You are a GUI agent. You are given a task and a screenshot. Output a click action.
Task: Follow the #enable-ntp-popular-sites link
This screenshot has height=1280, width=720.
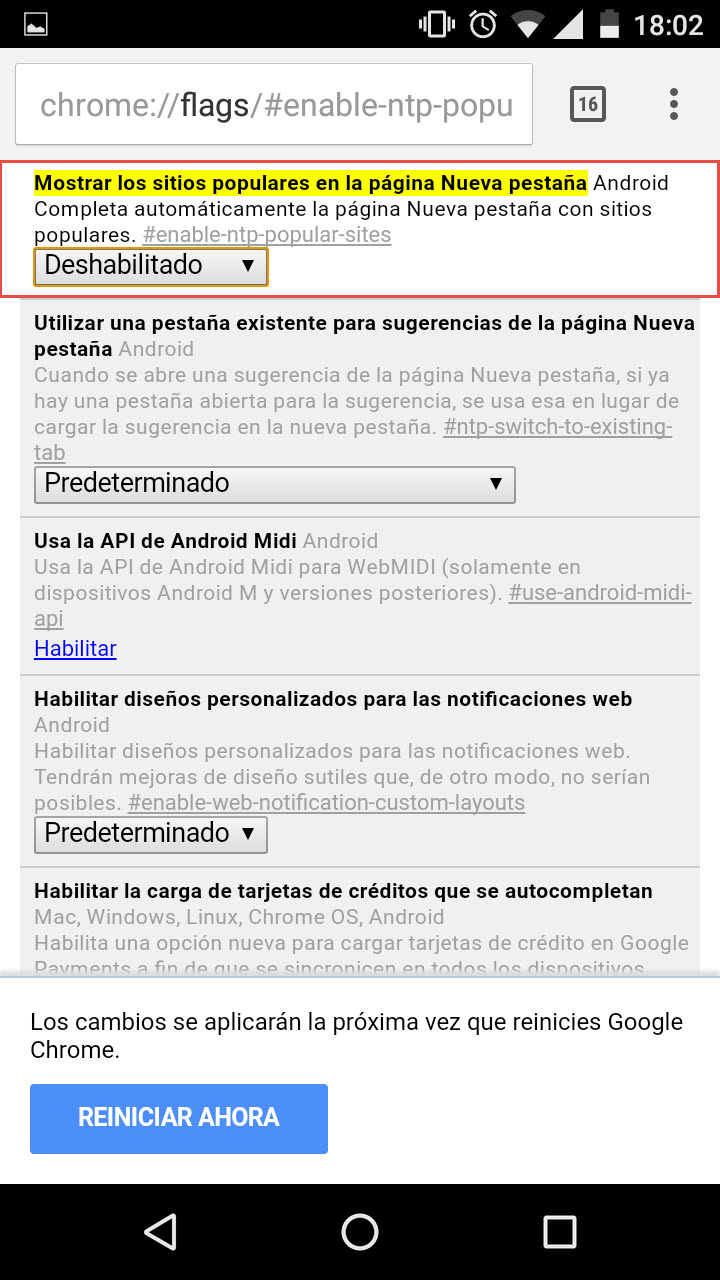click(x=266, y=236)
